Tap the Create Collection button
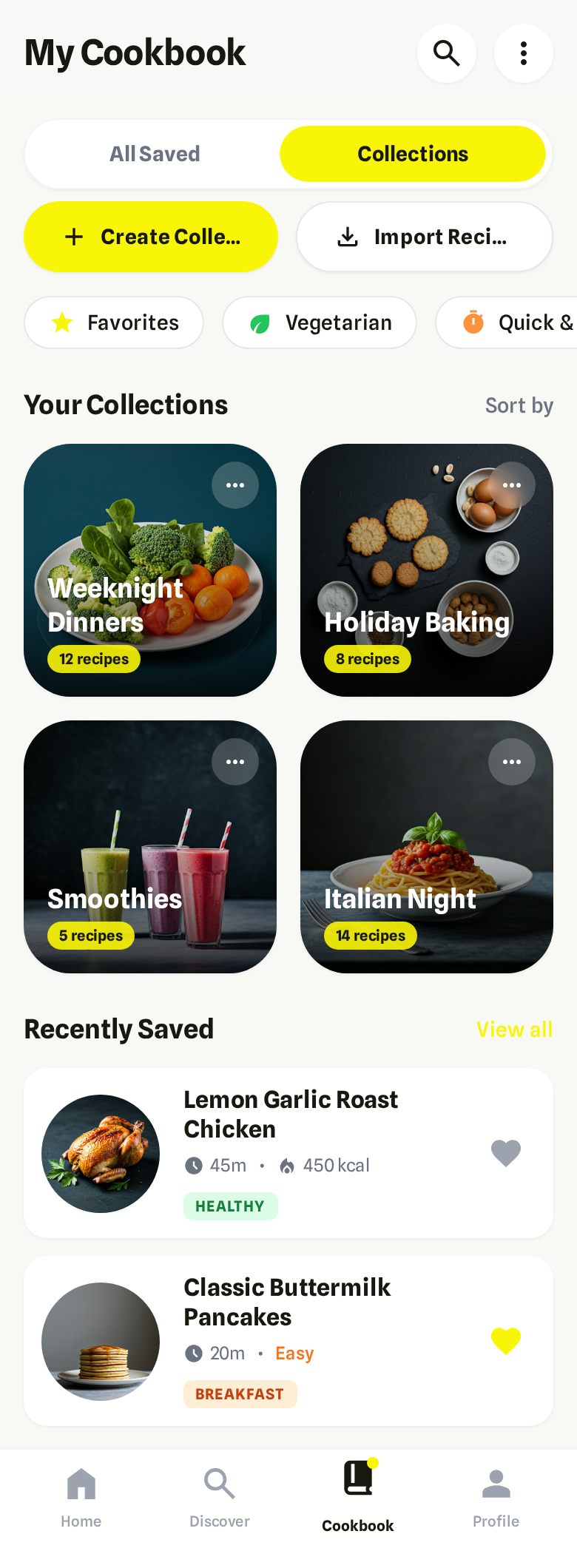Image resolution: width=577 pixels, height=1568 pixels. (x=151, y=237)
